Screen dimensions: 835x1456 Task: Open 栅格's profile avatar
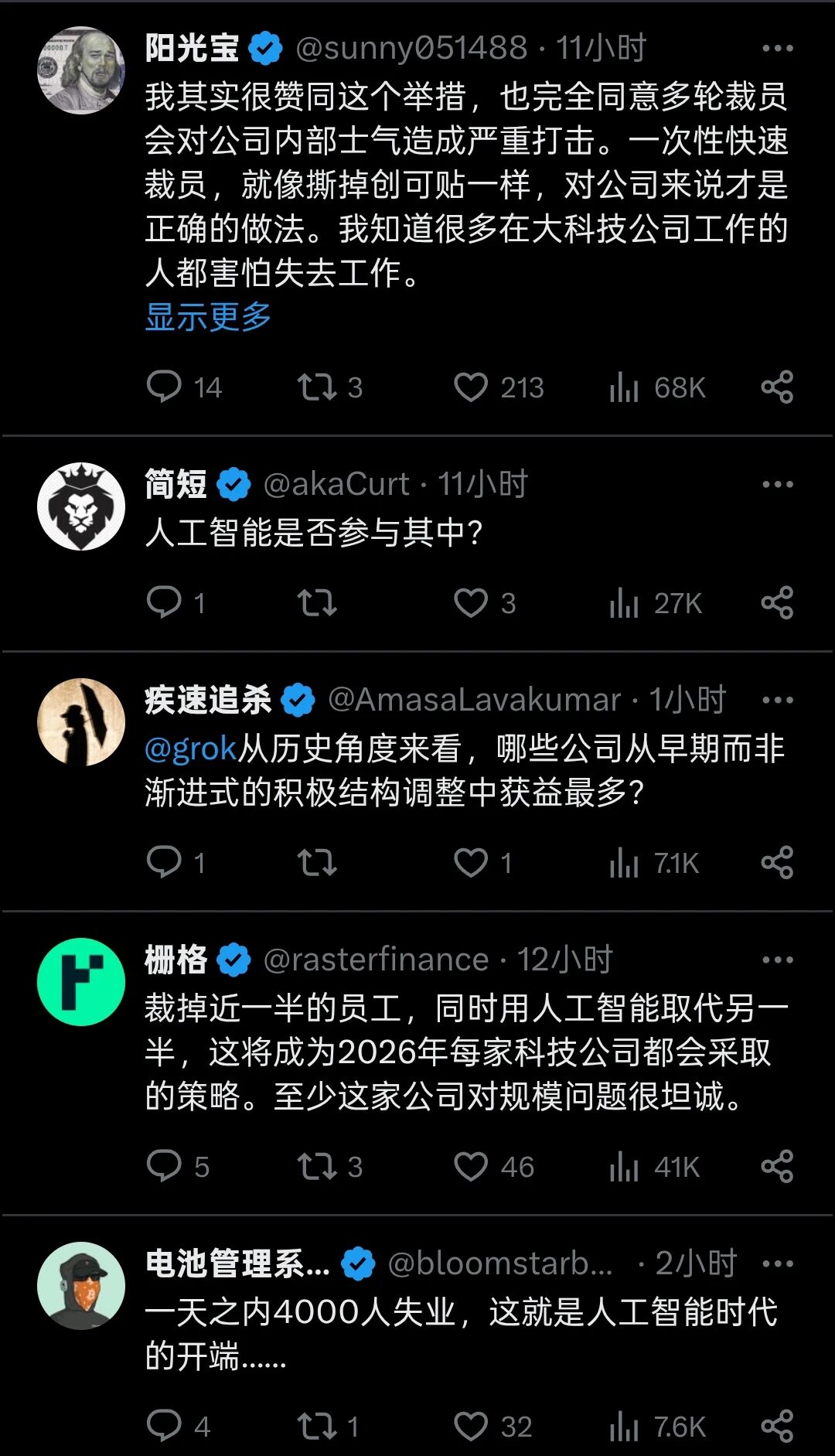point(81,981)
